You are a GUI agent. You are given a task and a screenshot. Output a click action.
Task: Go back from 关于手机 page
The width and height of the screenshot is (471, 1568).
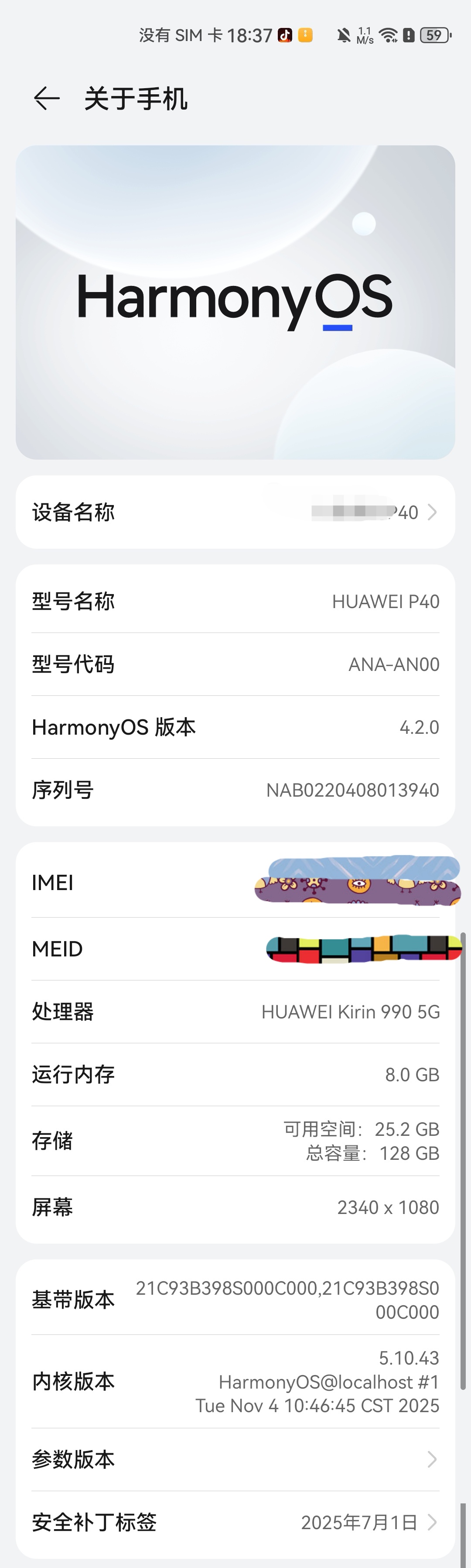(x=46, y=98)
